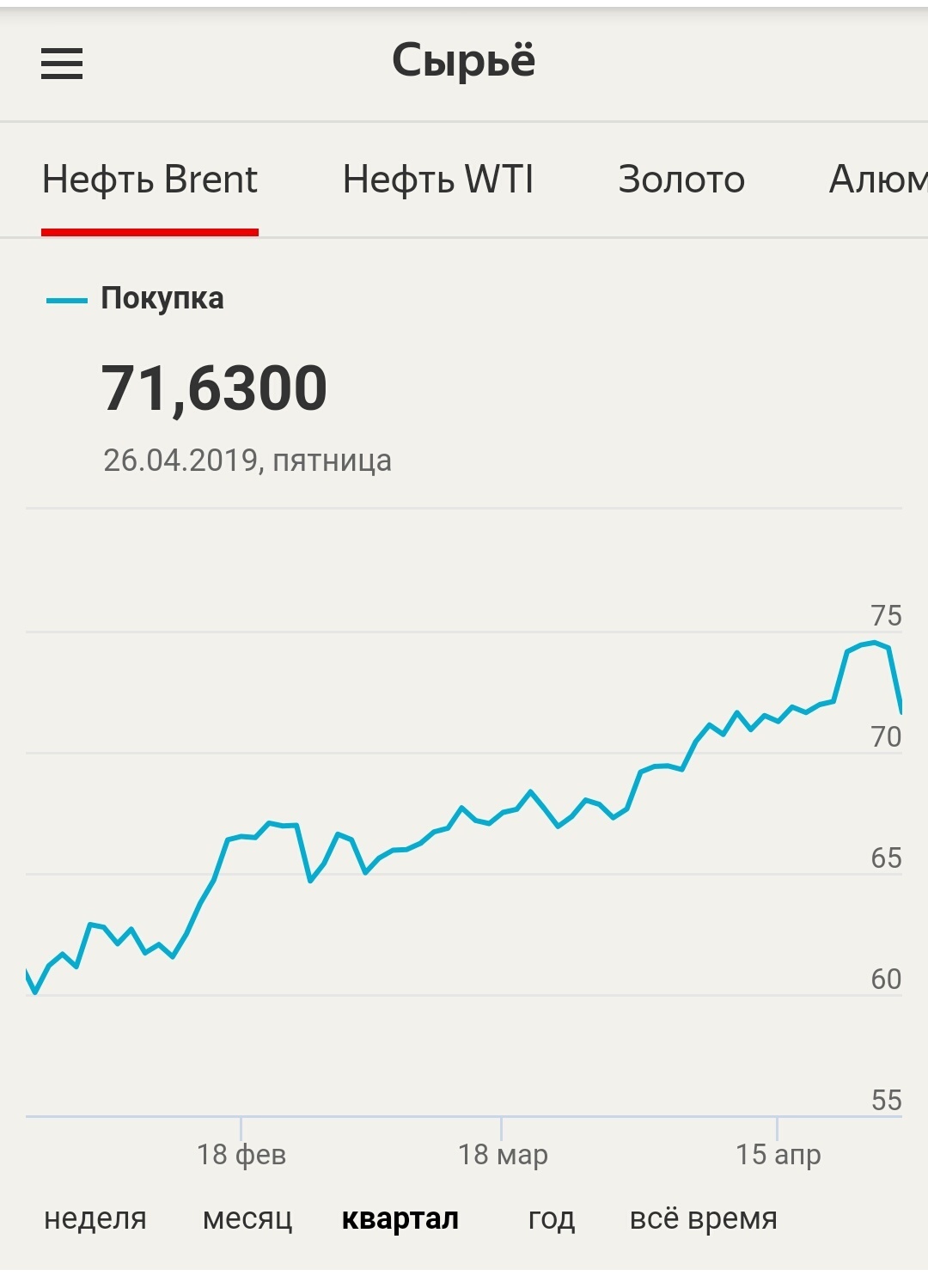
Task: Switch chart range to год
Action: (551, 1218)
